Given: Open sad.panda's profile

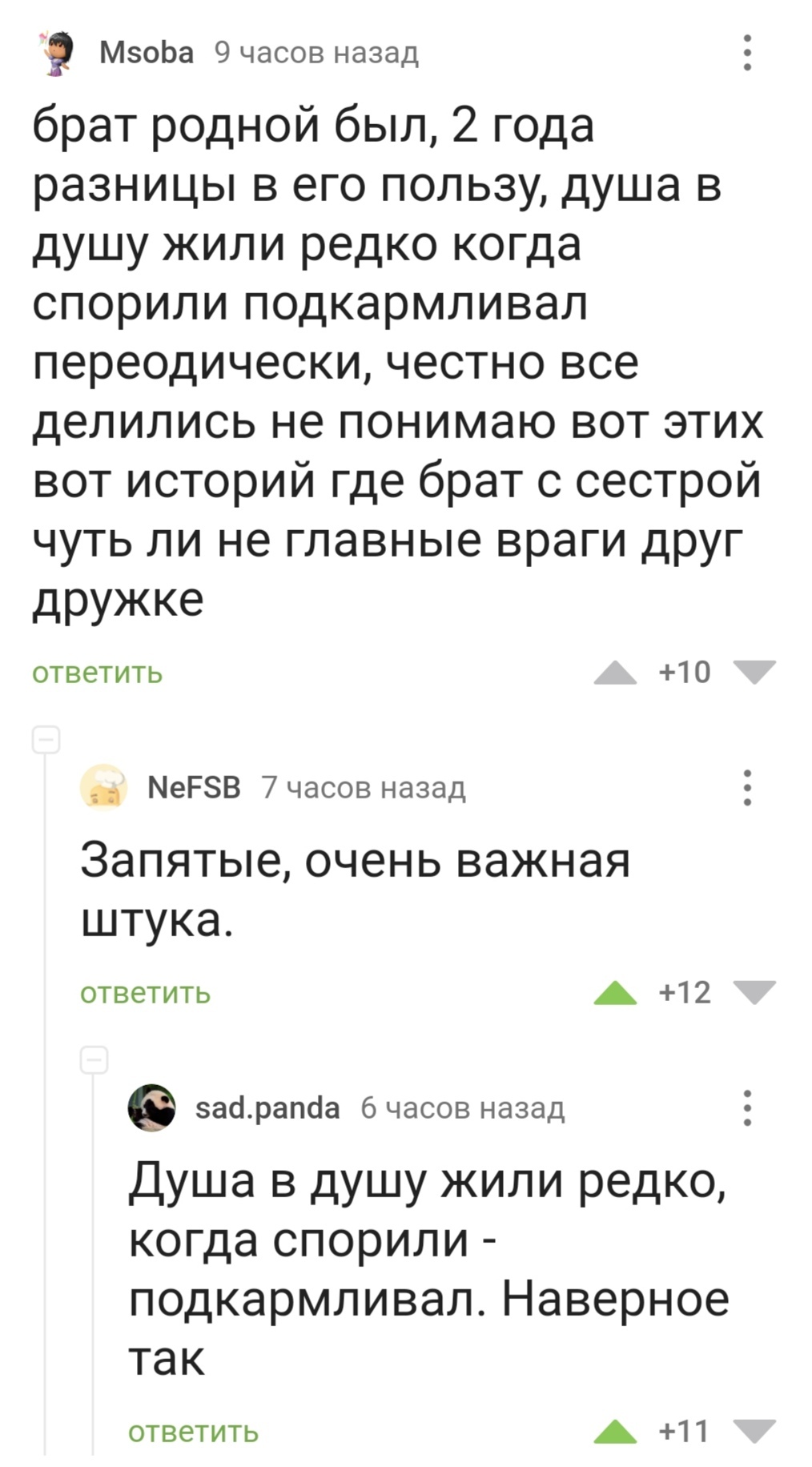Looking at the screenshot, I should [268, 1108].
